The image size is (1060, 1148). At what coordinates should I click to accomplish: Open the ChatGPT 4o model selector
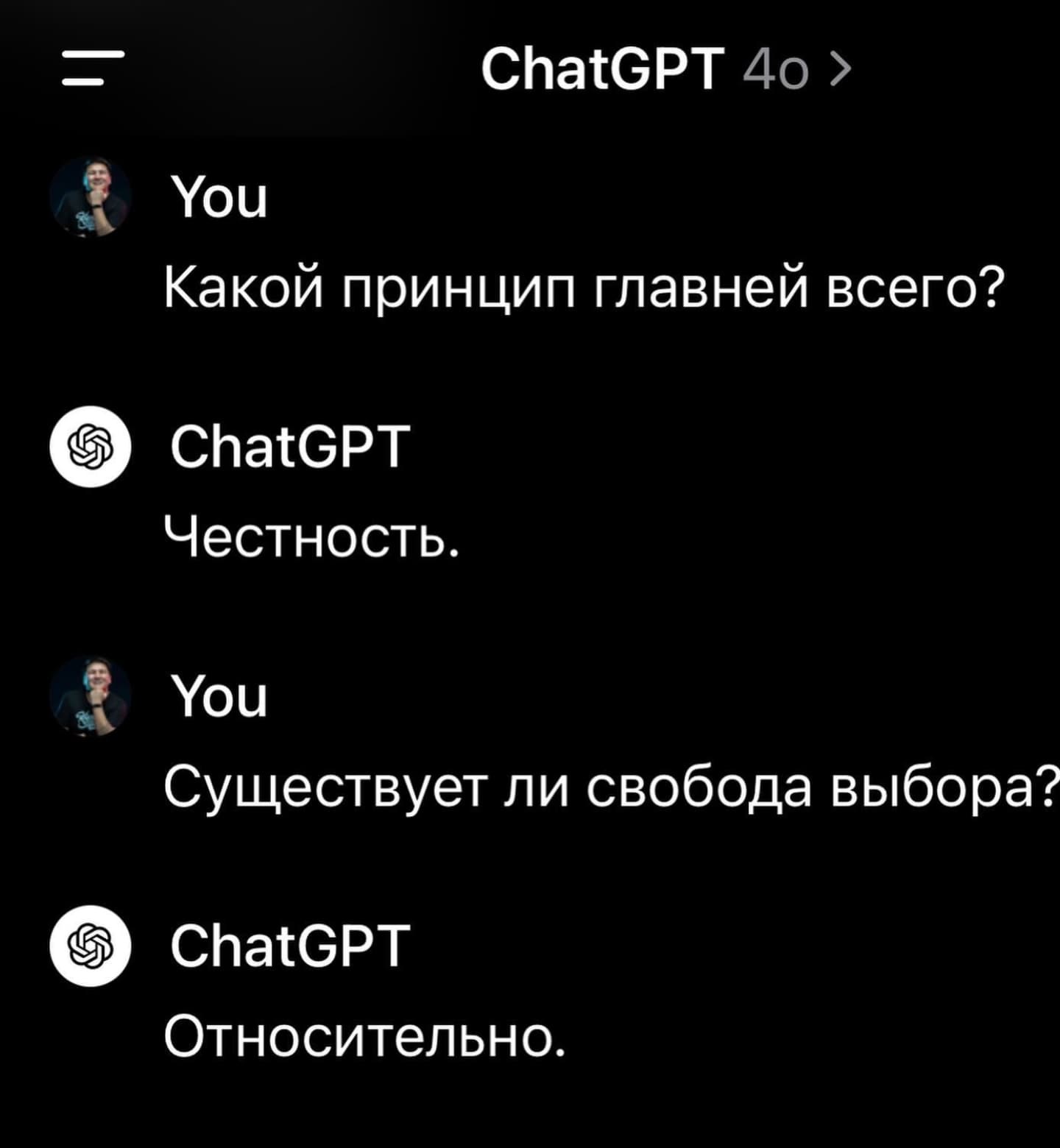[x=665, y=70]
